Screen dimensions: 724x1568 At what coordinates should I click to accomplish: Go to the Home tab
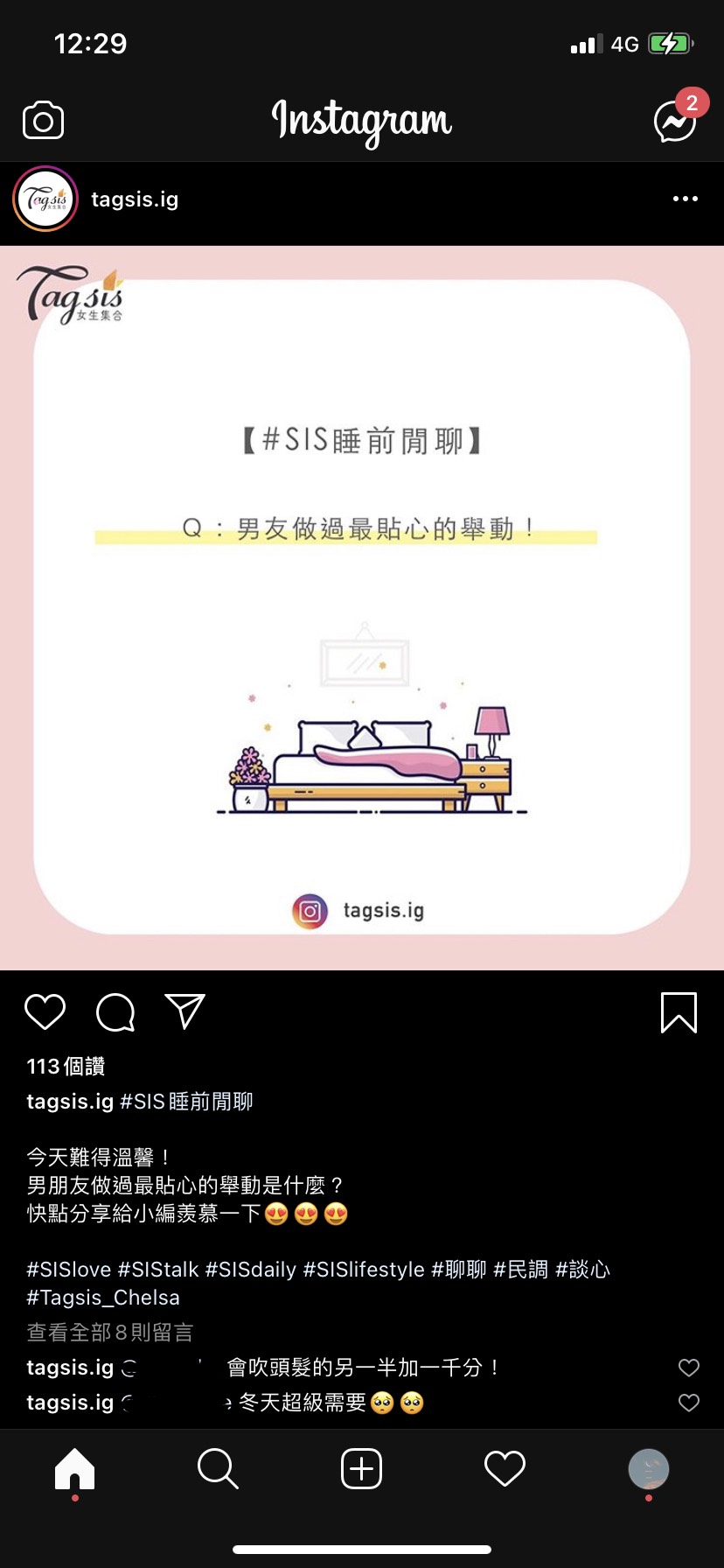point(74,1468)
